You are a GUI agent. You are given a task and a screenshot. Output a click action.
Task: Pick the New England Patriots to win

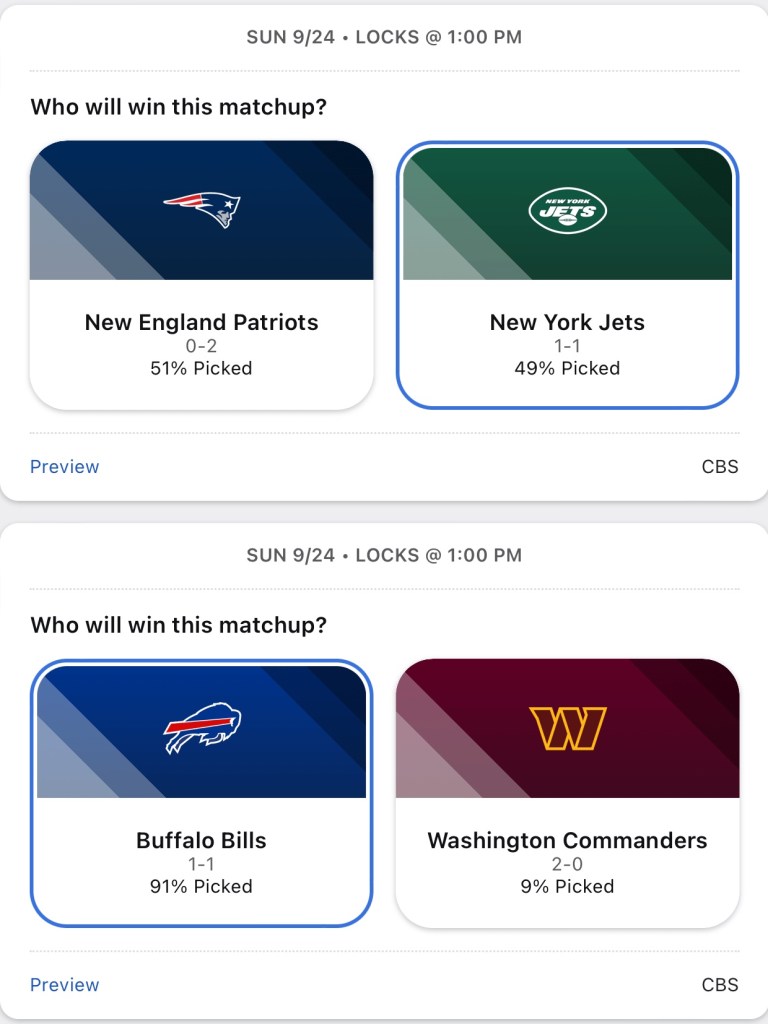pyautogui.click(x=201, y=275)
